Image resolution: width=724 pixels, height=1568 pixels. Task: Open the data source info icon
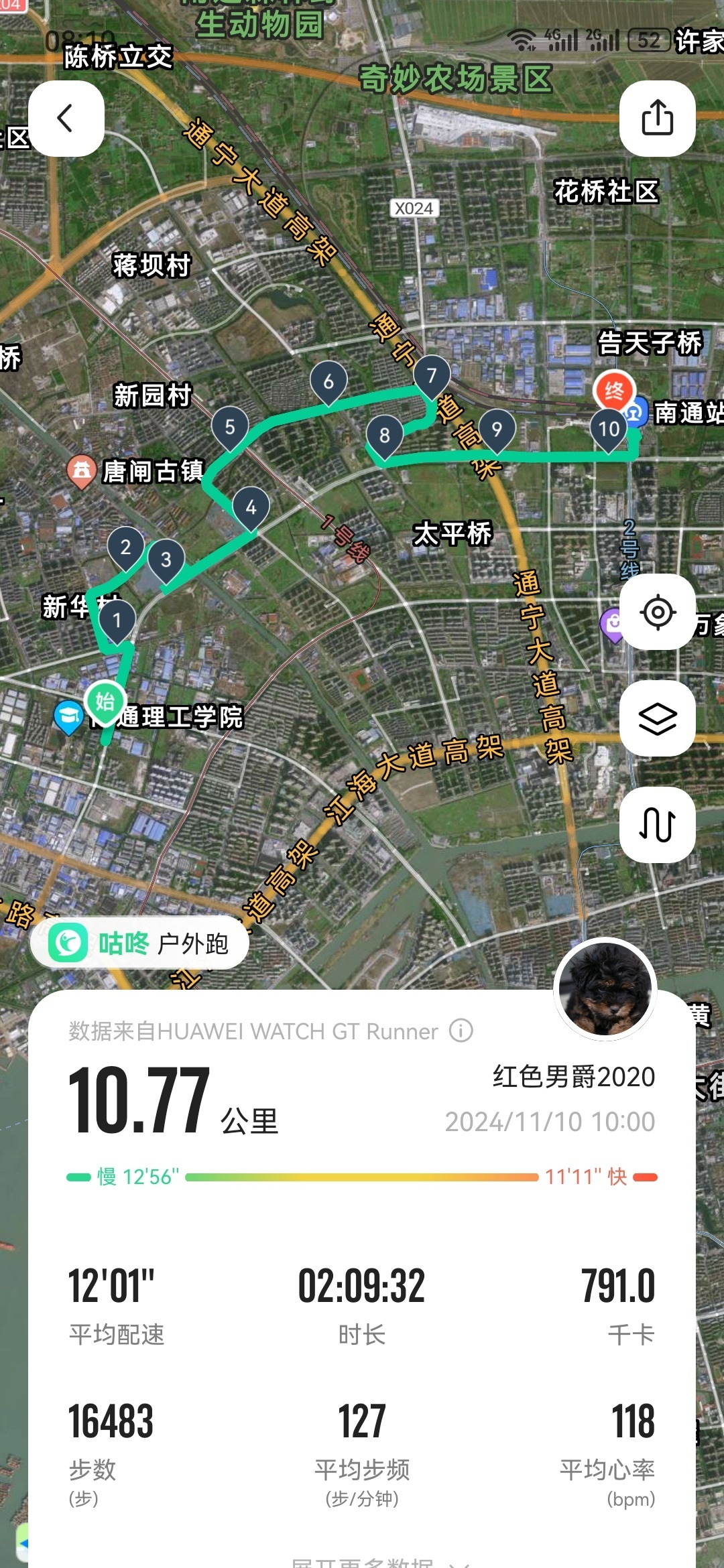pos(461,1031)
